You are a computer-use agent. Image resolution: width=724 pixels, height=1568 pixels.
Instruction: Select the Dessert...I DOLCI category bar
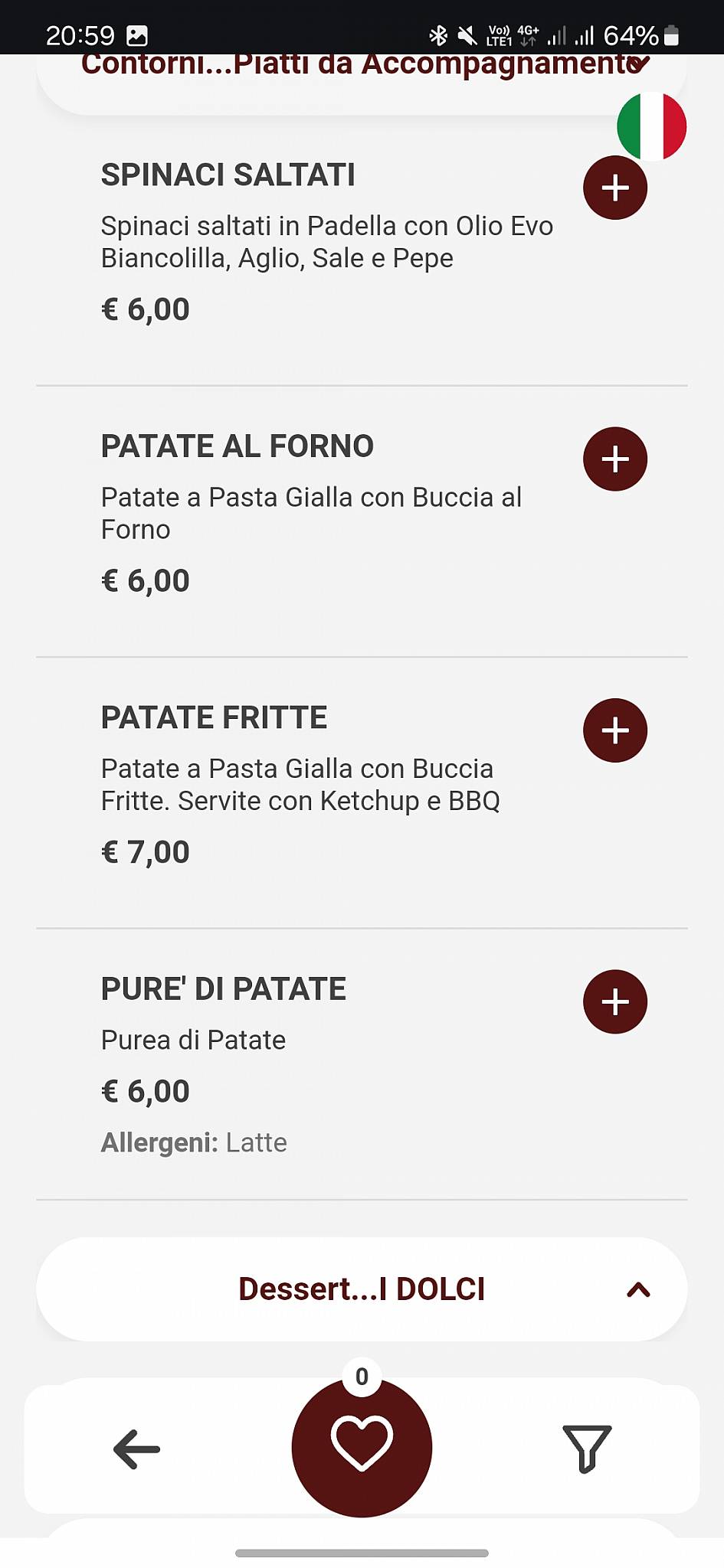362,1289
